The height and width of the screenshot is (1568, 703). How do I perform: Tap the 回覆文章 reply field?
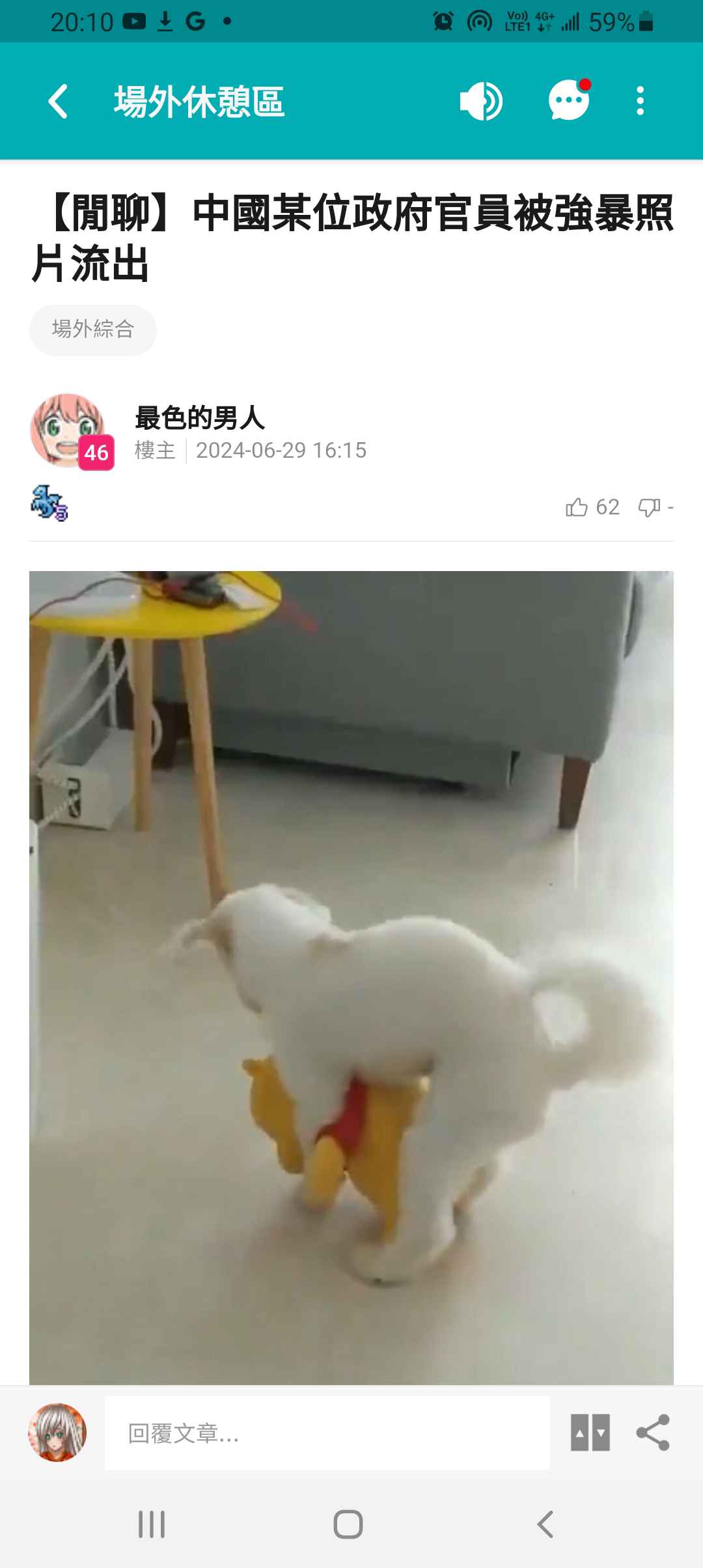click(327, 1433)
